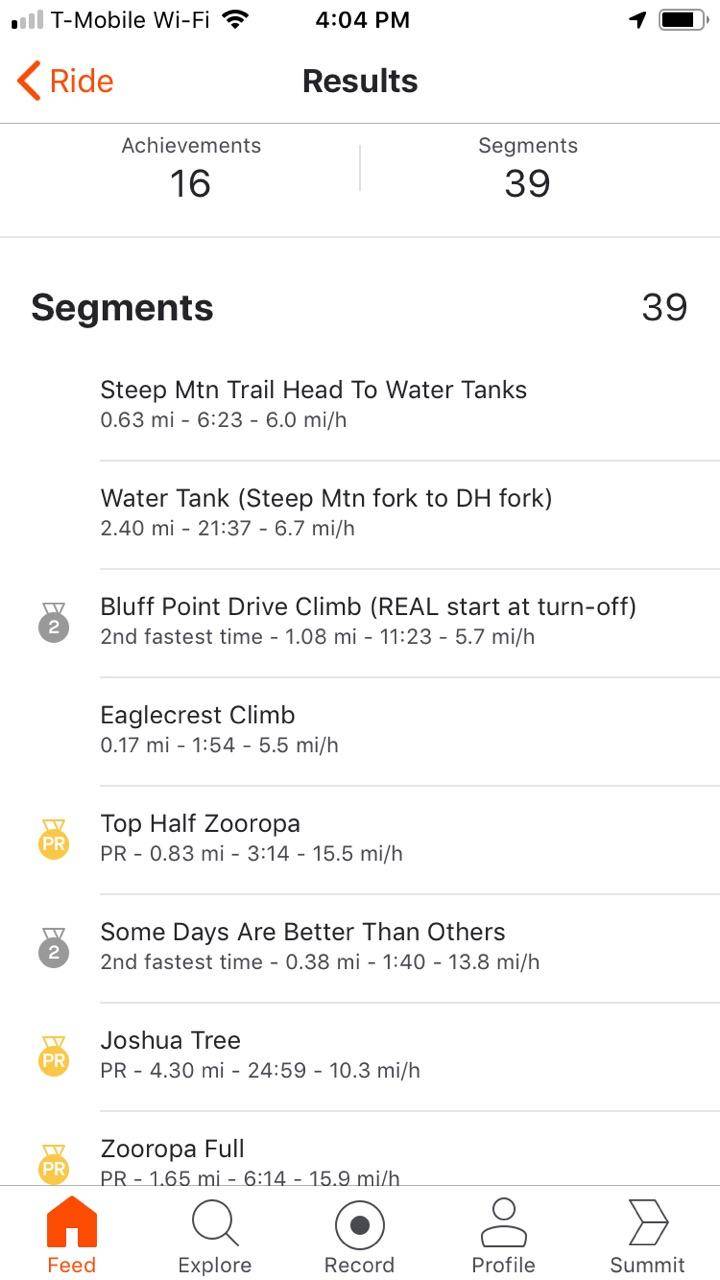
Task: Open the Summit tab
Action: [x=648, y=1236]
